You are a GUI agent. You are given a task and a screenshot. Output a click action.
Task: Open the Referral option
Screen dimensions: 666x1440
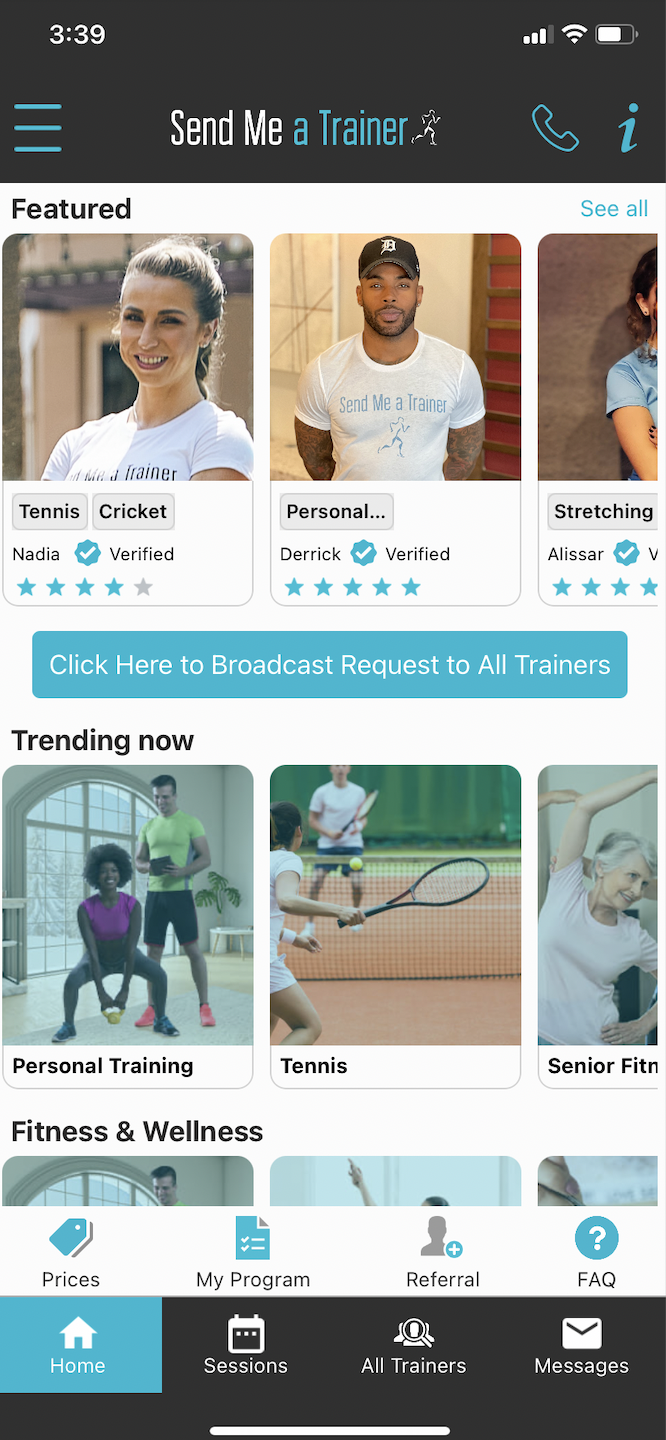tap(442, 1252)
